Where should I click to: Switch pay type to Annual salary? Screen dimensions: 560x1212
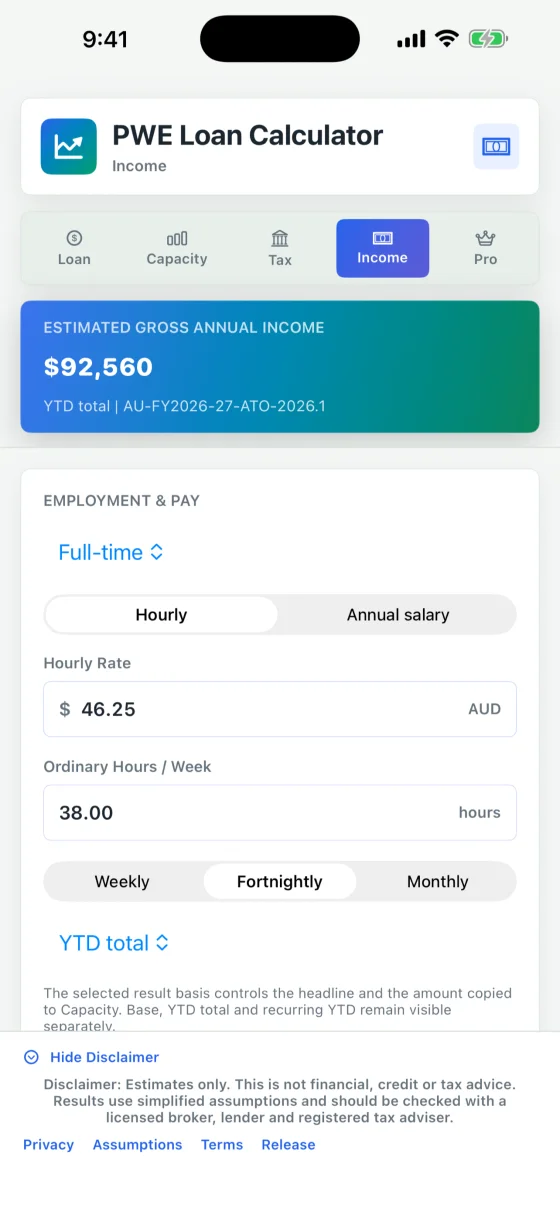[x=398, y=615]
